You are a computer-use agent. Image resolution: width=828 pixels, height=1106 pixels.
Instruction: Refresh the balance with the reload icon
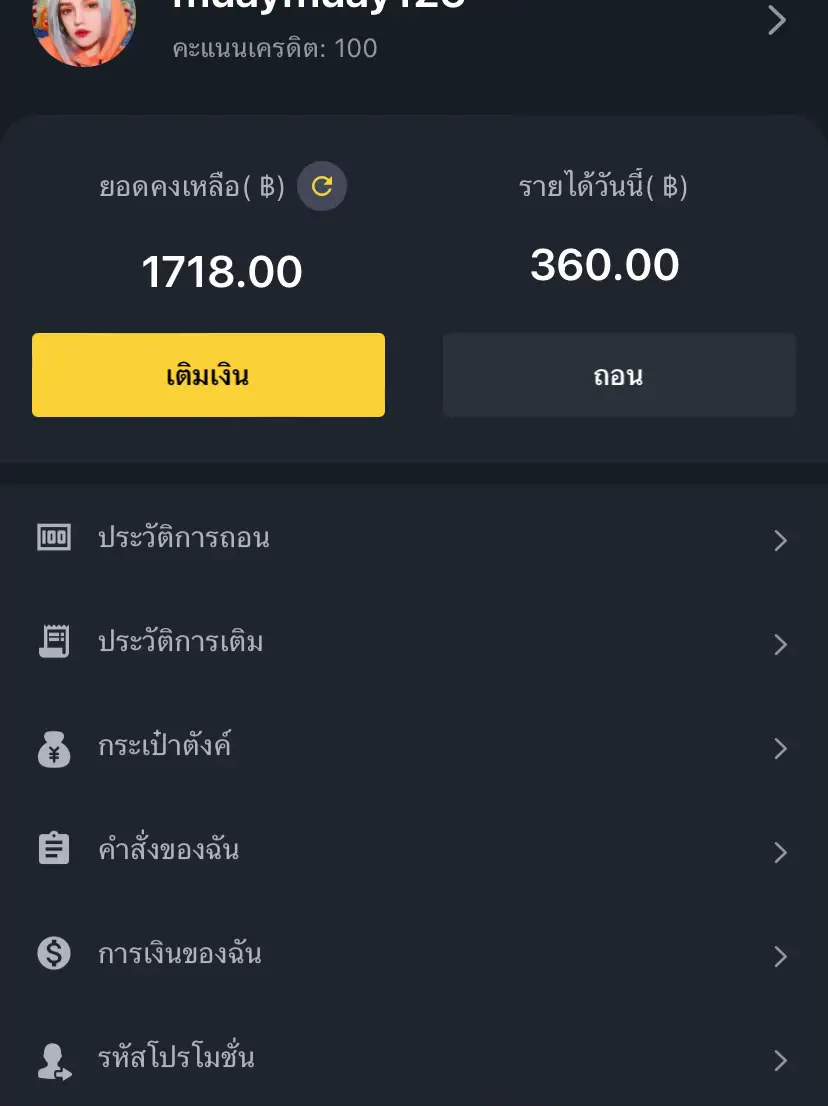tap(322, 186)
